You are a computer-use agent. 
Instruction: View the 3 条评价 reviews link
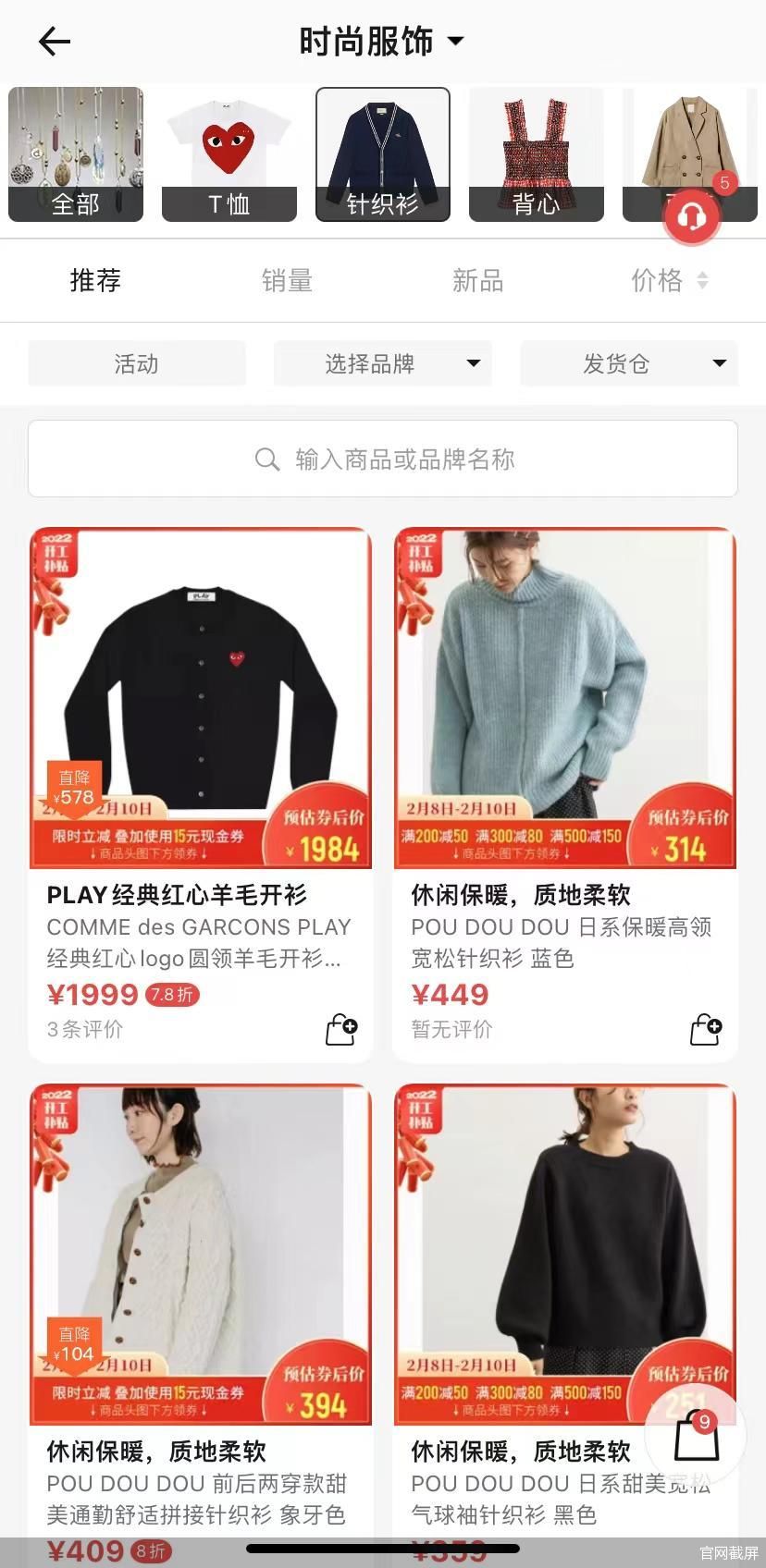click(x=85, y=1028)
